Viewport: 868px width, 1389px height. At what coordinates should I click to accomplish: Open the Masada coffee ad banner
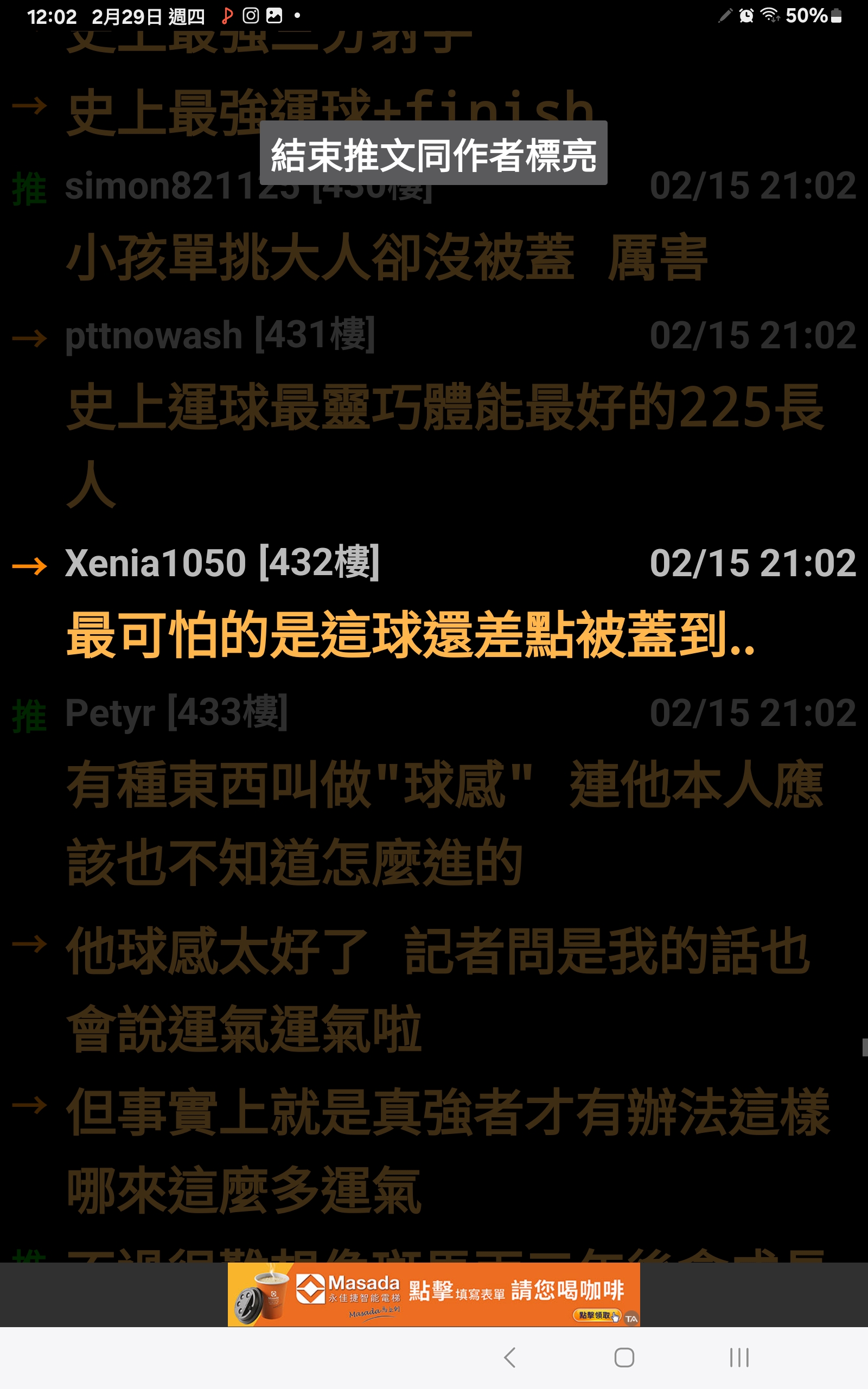pos(433,1295)
